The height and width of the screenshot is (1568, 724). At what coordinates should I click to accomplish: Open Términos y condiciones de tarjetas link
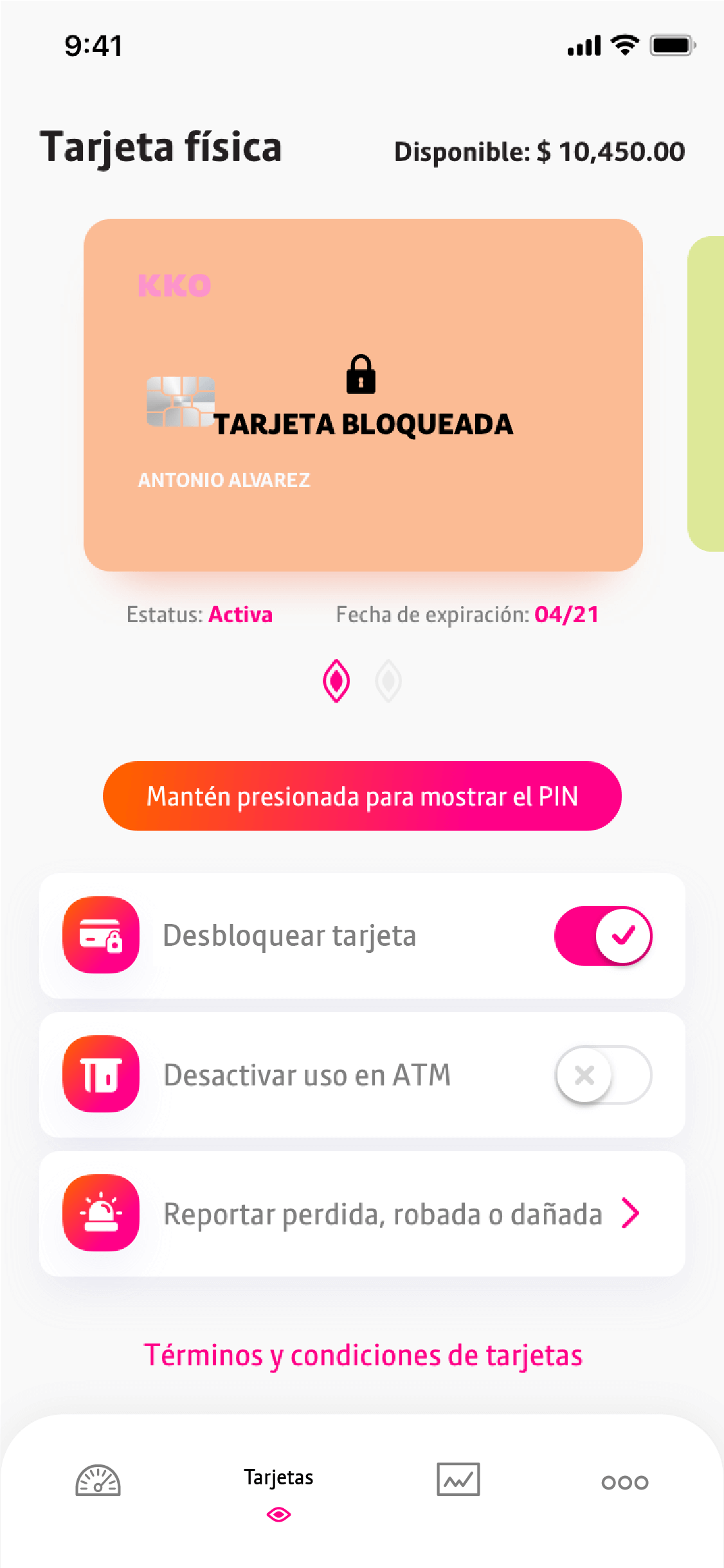(363, 1355)
